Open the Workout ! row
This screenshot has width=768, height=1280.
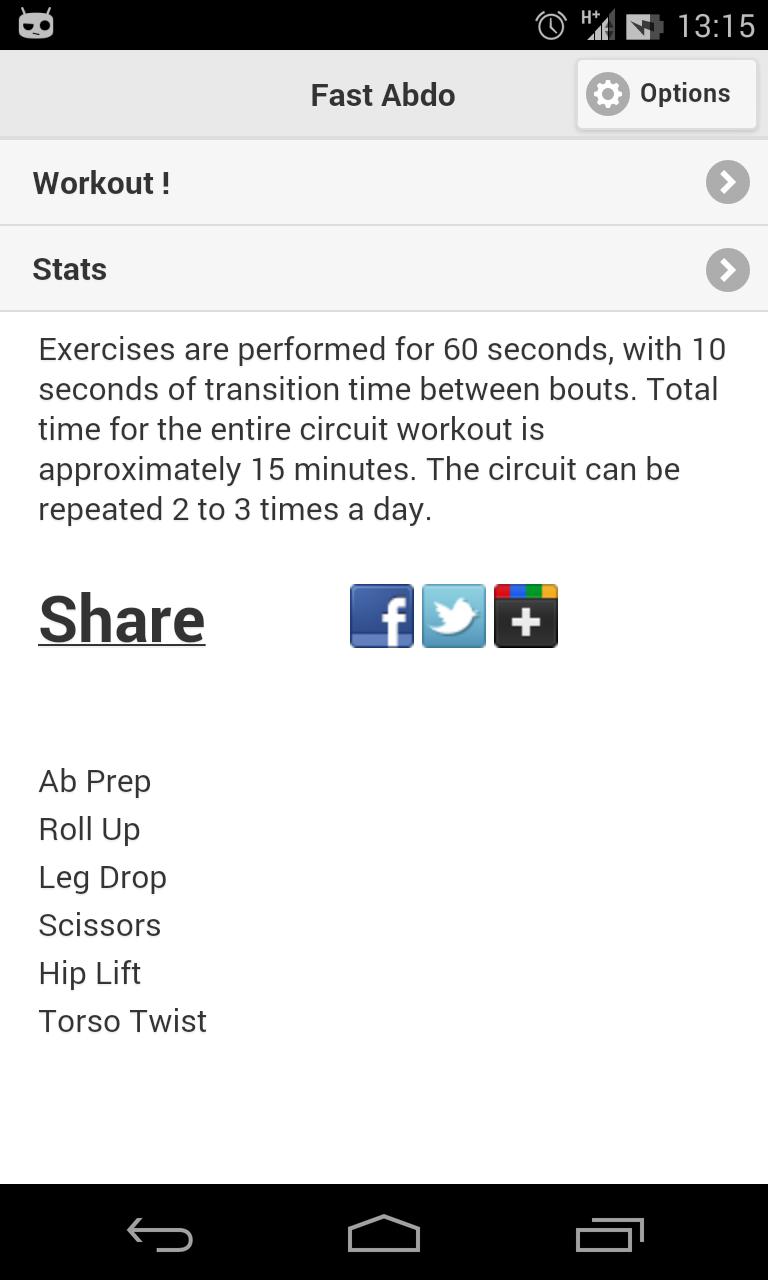point(384,183)
